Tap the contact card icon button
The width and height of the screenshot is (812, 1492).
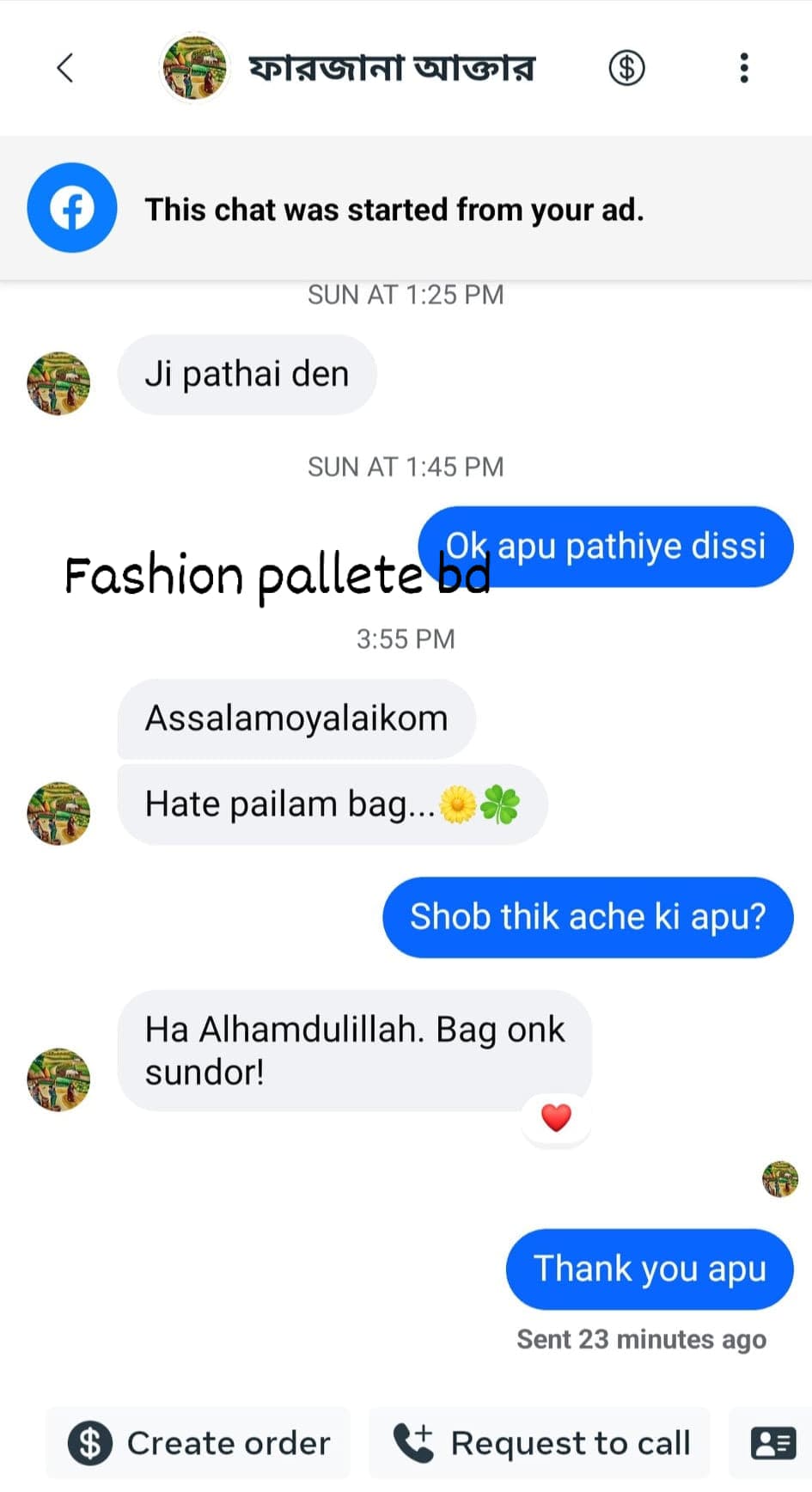click(772, 1443)
